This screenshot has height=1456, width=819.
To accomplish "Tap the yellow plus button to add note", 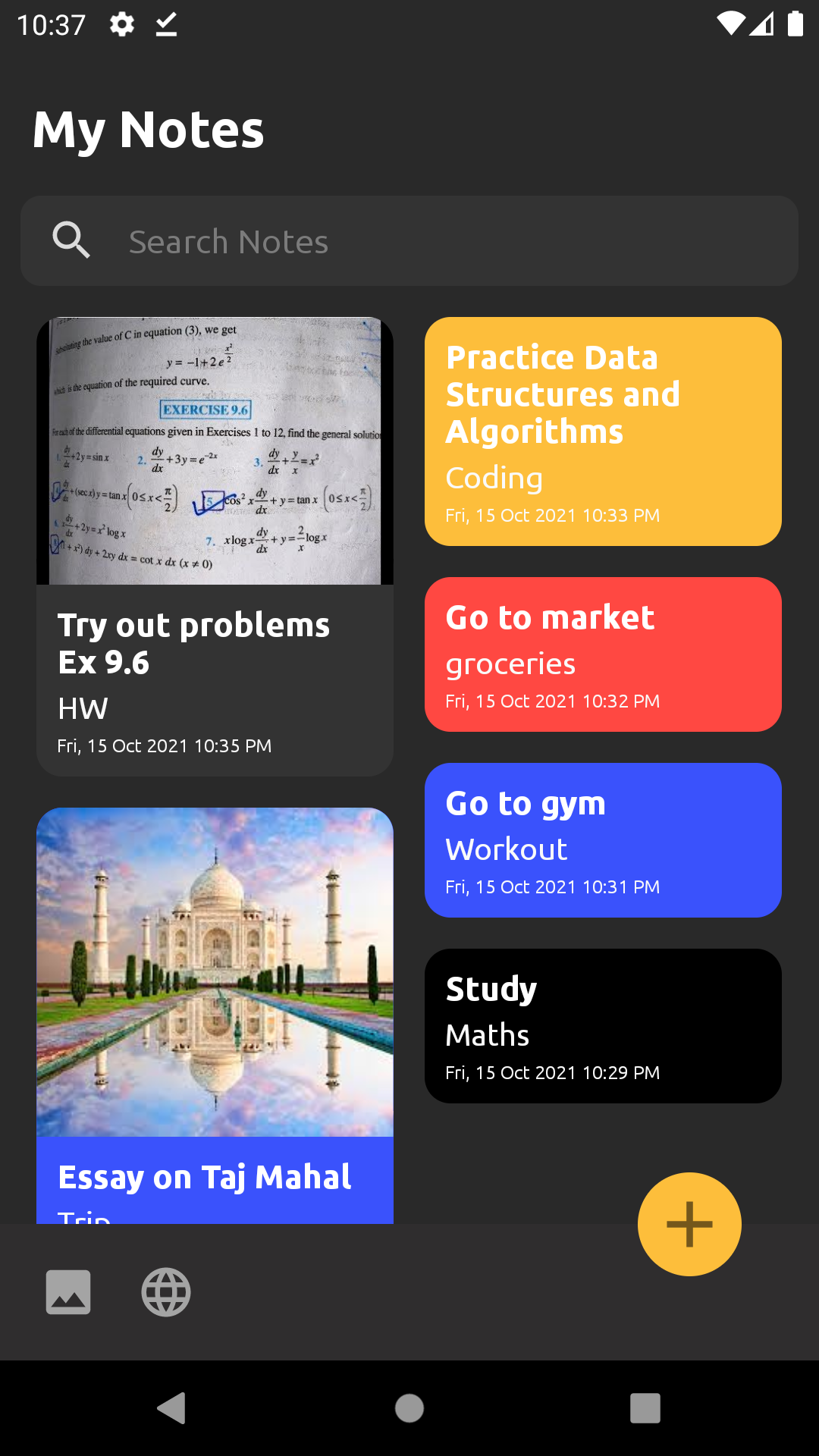I will tap(689, 1224).
